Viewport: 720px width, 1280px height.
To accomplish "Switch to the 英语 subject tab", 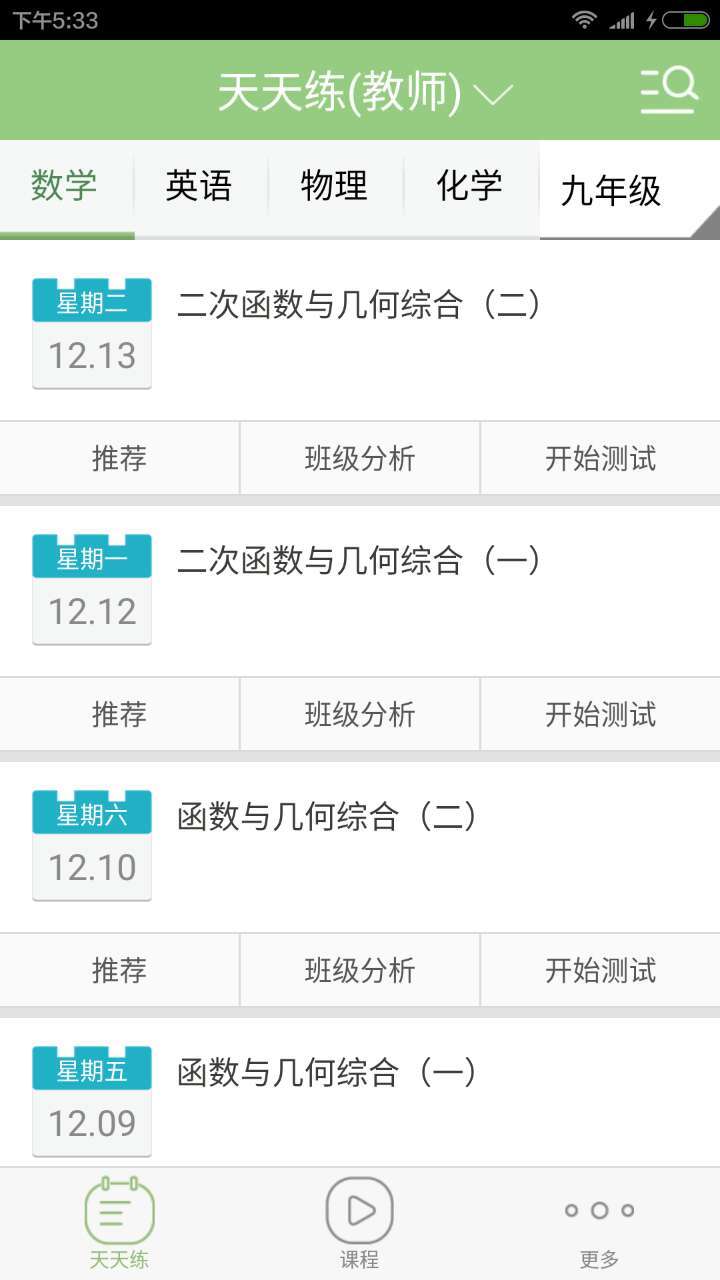I will [199, 186].
